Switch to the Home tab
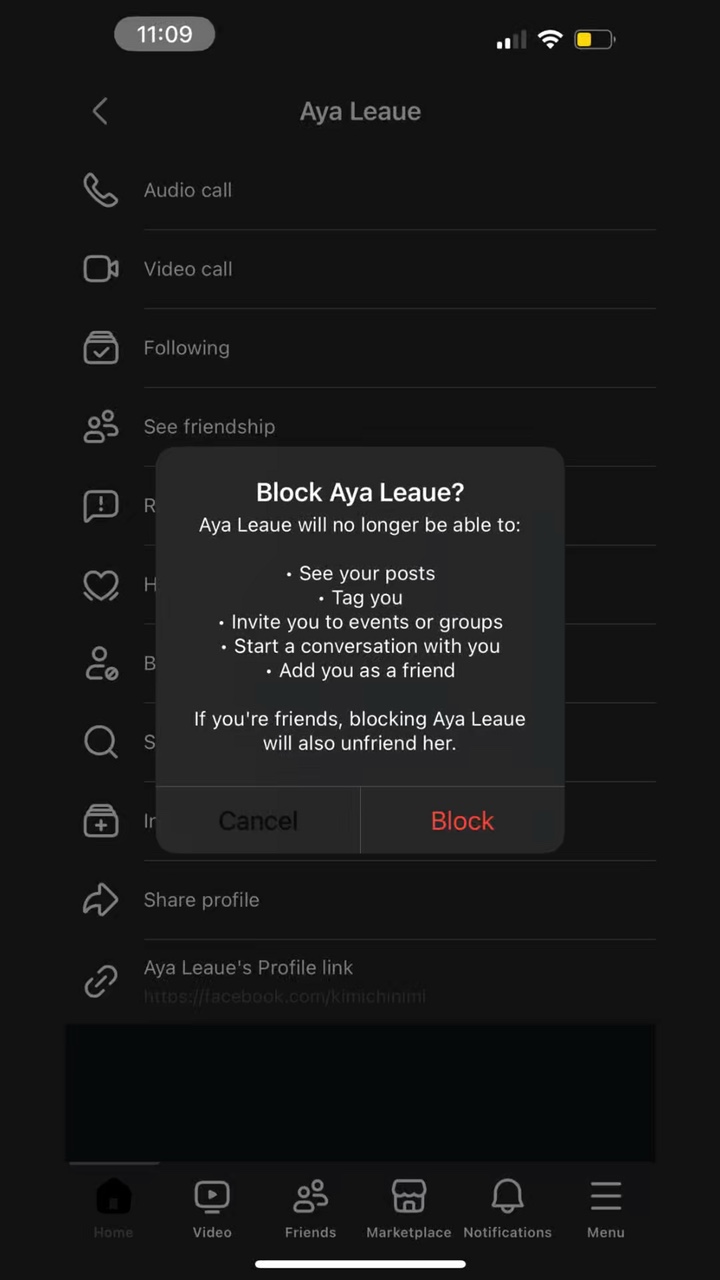Image resolution: width=720 pixels, height=1280 pixels. (113, 1208)
